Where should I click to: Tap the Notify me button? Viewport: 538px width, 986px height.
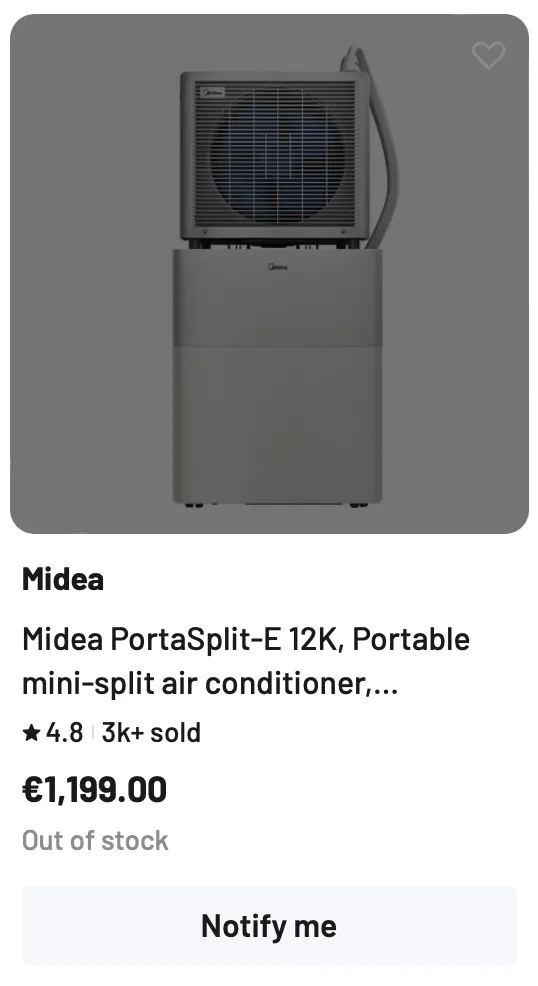pos(269,926)
